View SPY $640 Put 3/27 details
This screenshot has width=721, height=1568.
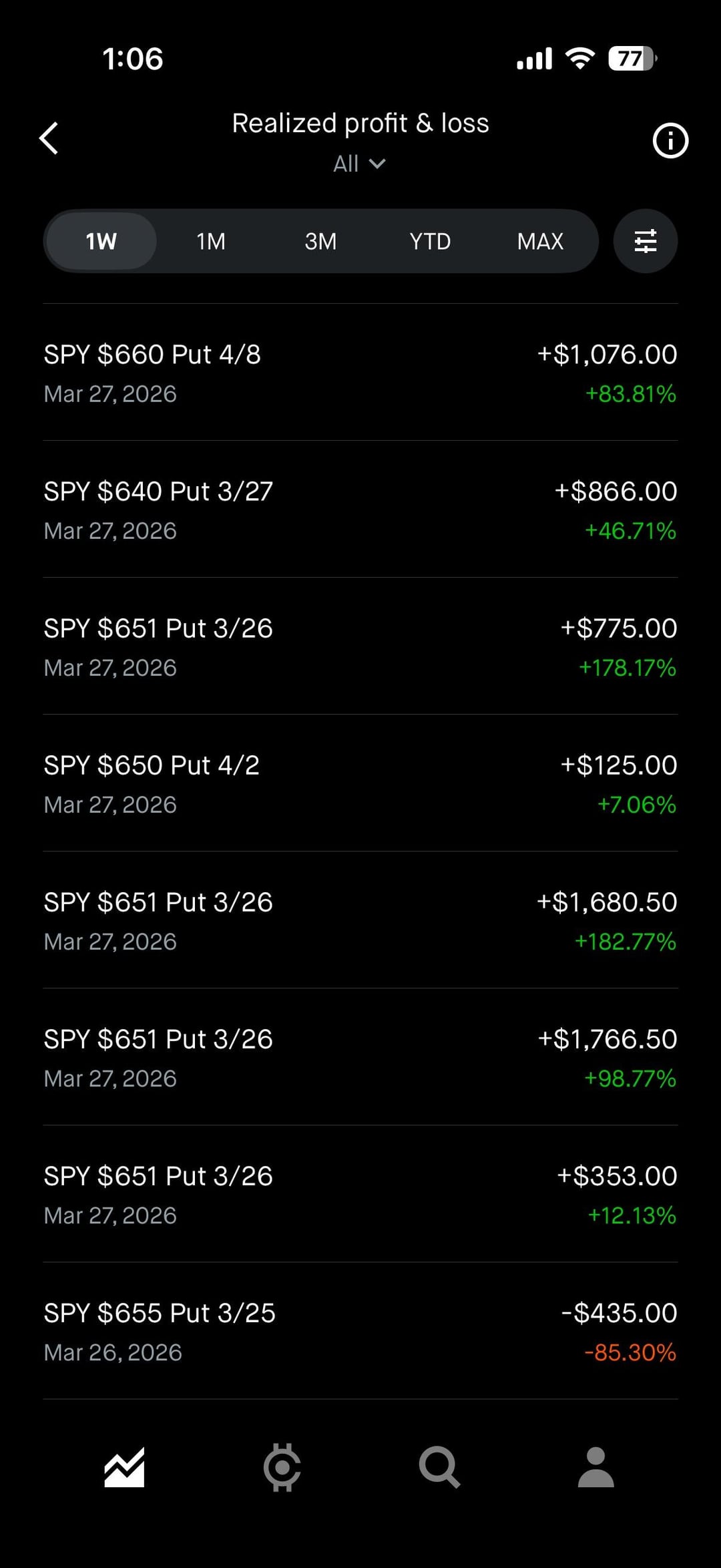(360, 510)
